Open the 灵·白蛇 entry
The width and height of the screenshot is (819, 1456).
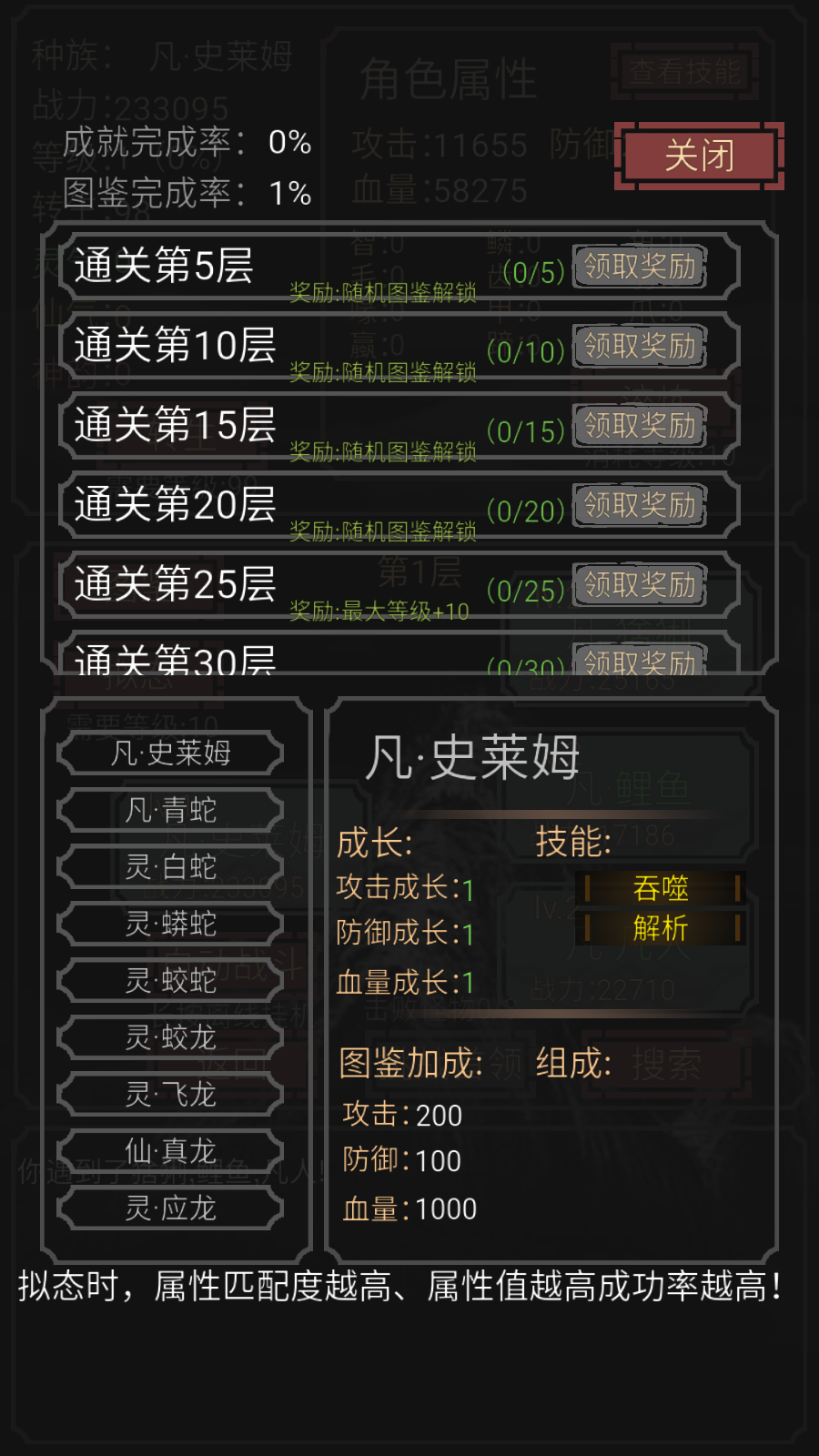(170, 867)
